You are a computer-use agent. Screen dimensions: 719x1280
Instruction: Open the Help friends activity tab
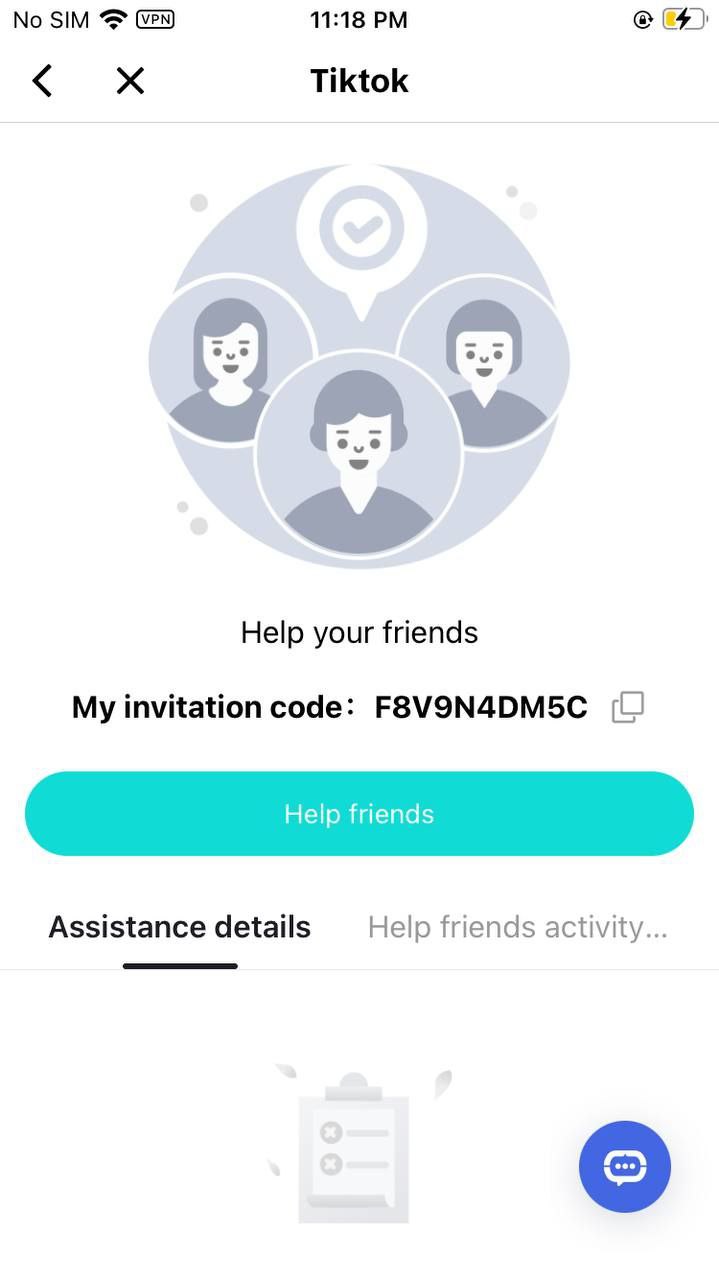tap(517, 927)
